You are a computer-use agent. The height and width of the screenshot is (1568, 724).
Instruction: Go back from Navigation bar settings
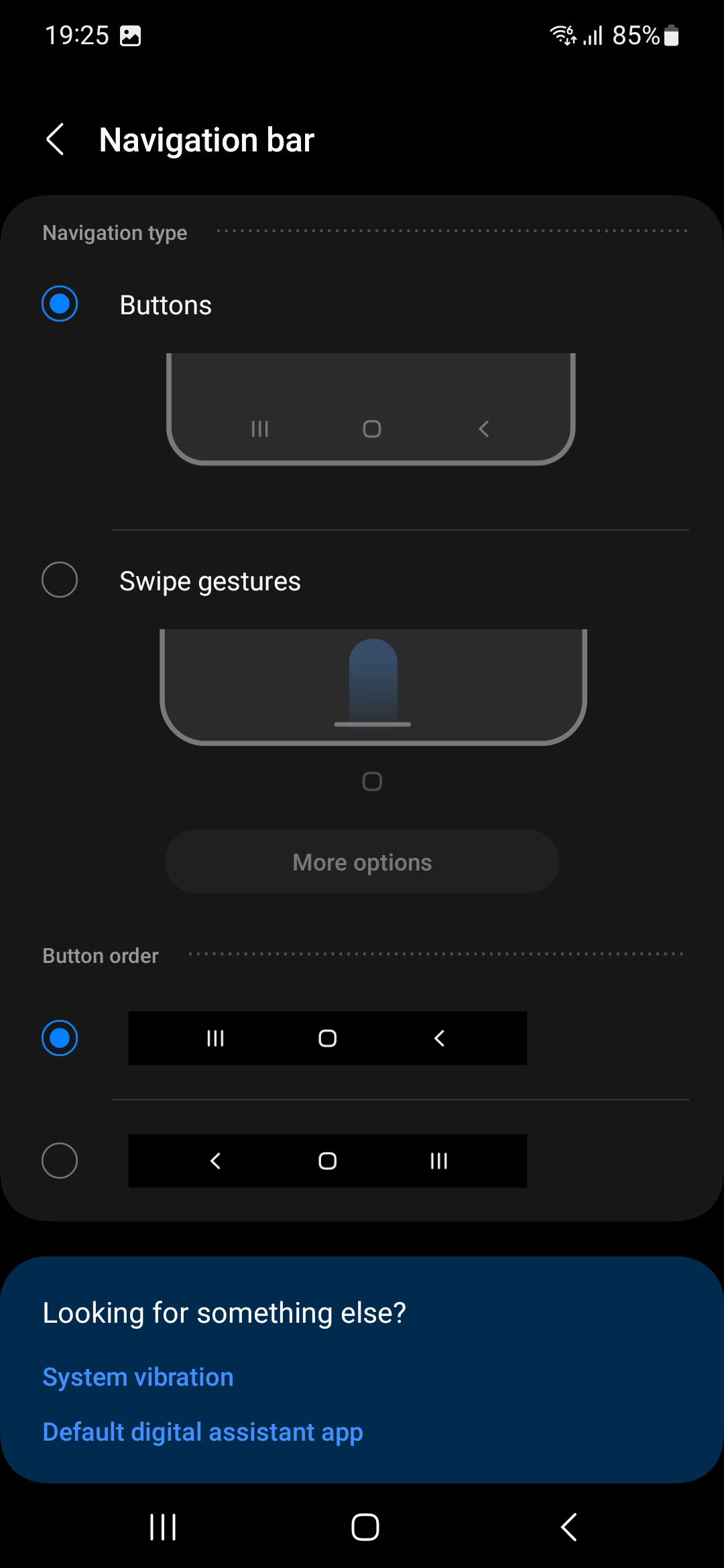click(x=55, y=139)
